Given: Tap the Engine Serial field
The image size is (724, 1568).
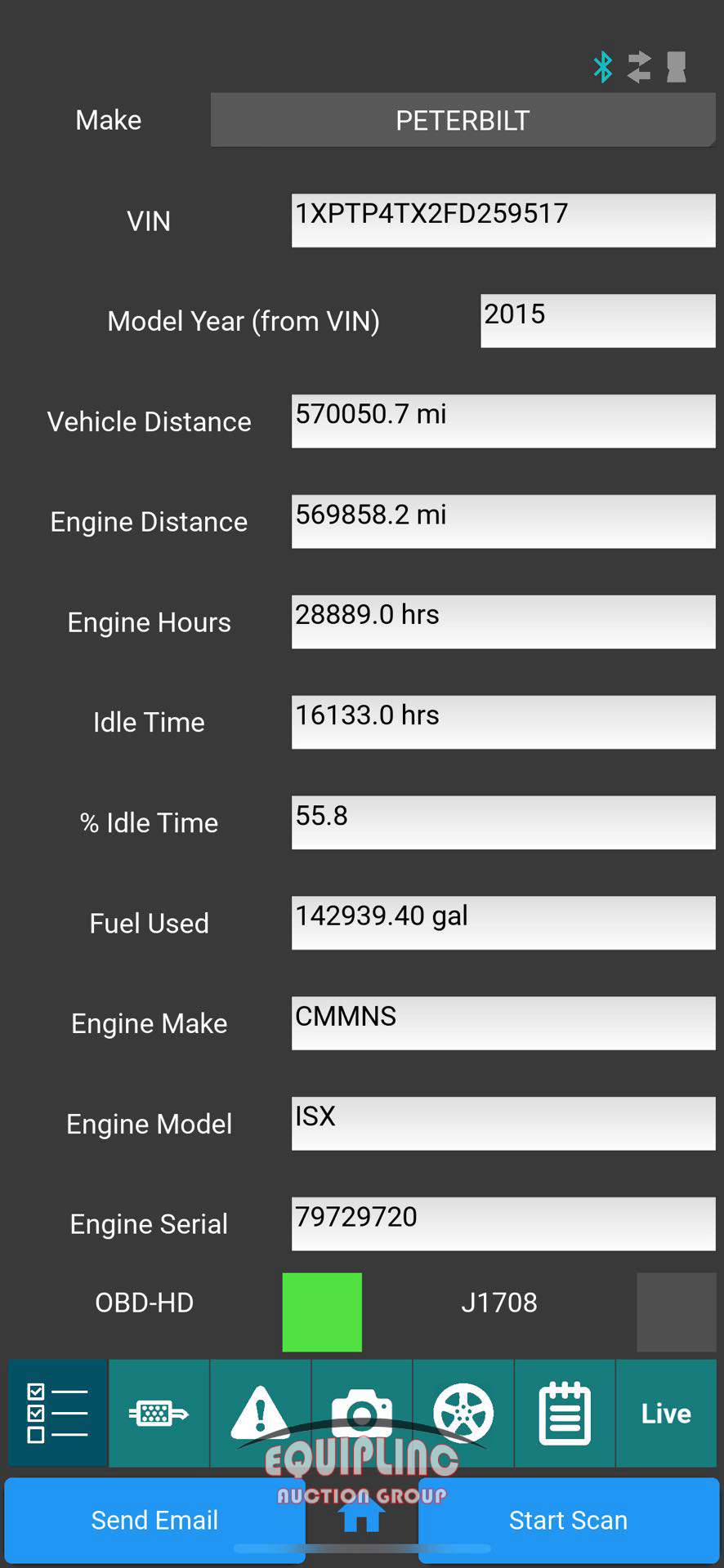Looking at the screenshot, I should click(503, 1223).
